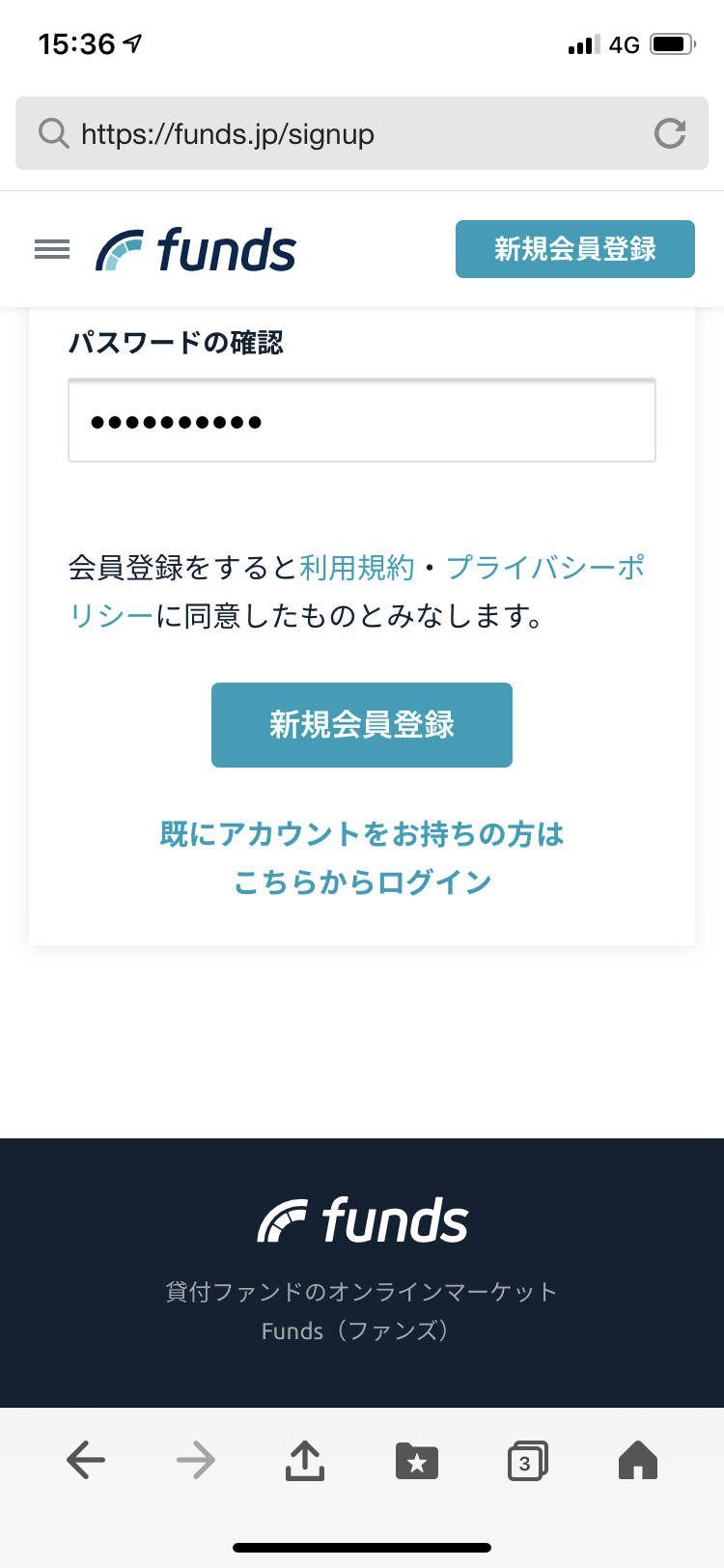Screen dimensions: 724x1568
Task: Submit the 新規会員登録 button below the form
Action: [x=362, y=725]
